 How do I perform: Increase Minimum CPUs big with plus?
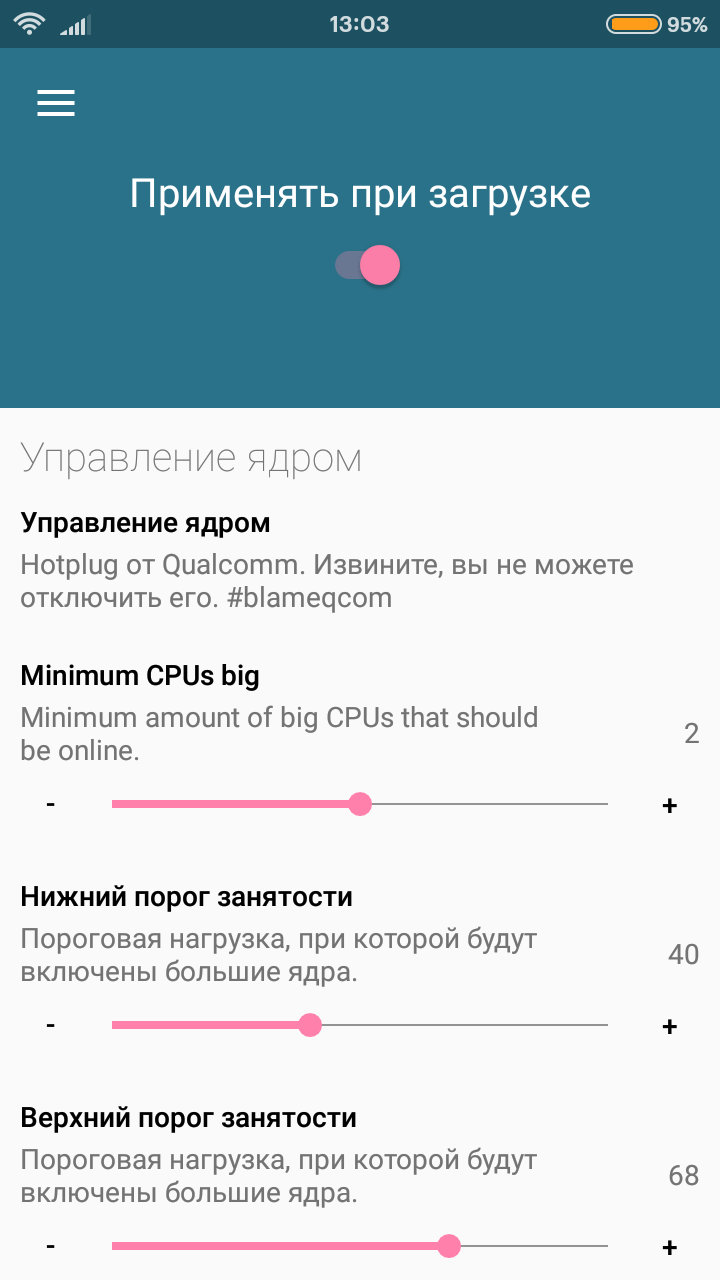tap(670, 805)
